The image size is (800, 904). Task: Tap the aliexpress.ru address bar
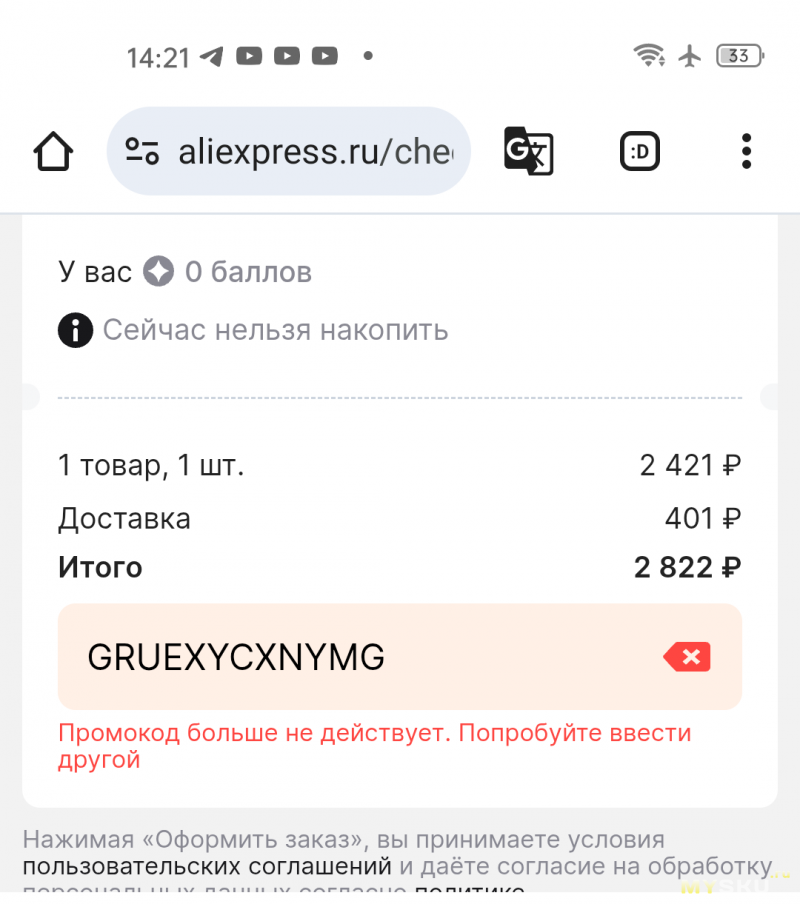[315, 152]
